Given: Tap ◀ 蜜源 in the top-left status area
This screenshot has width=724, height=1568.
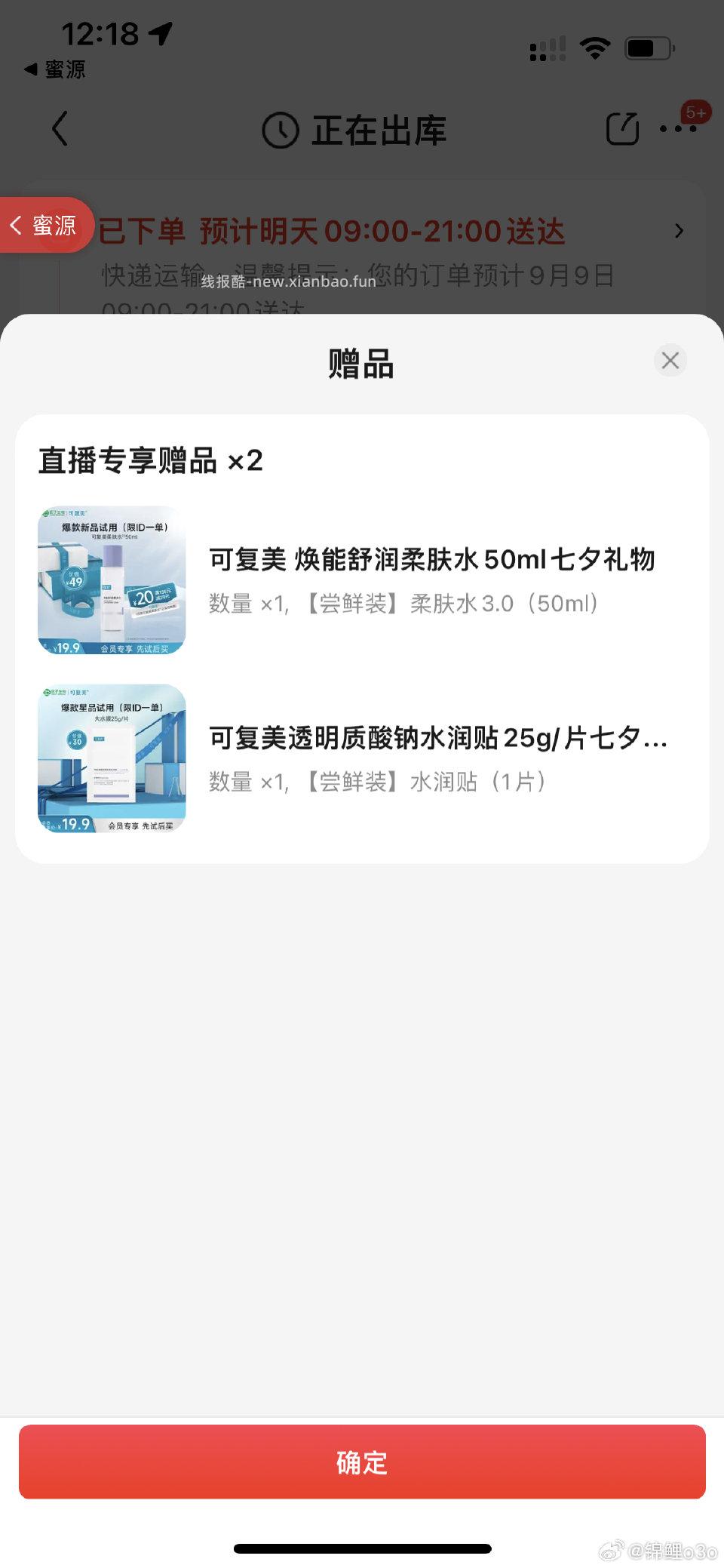Looking at the screenshot, I should (57, 69).
